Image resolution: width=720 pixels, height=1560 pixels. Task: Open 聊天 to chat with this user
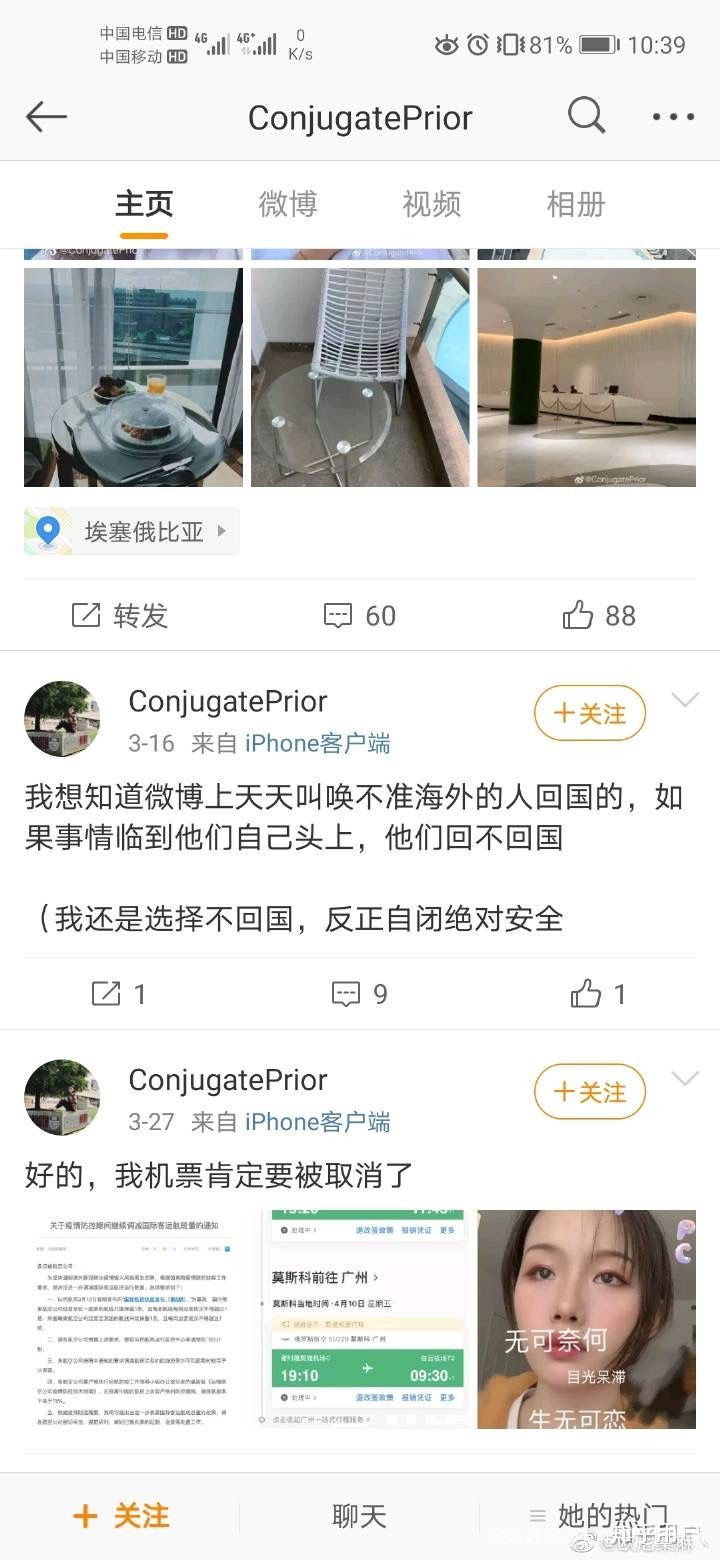(x=359, y=1516)
